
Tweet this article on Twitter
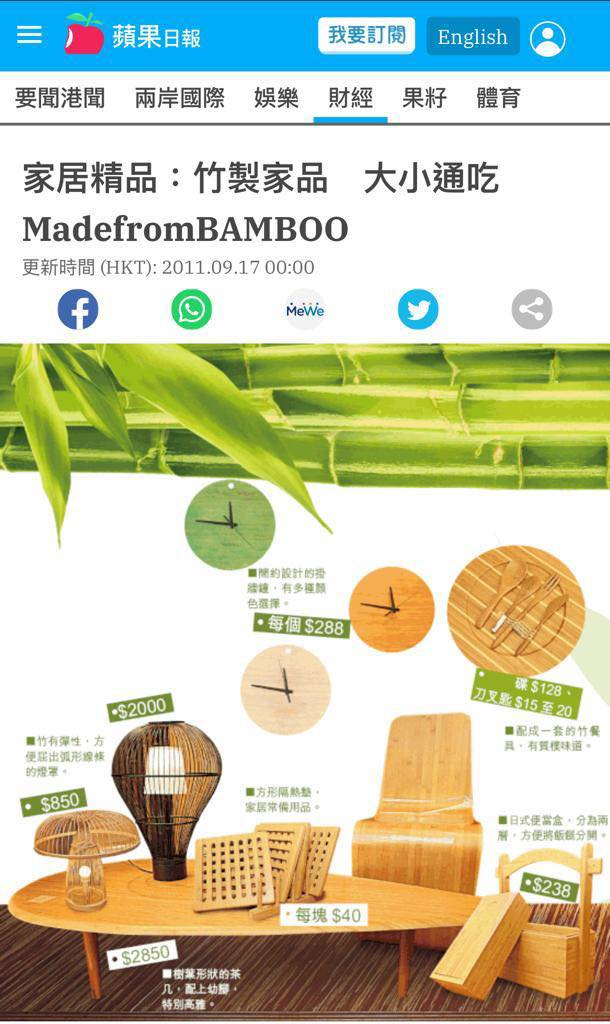pos(418,310)
